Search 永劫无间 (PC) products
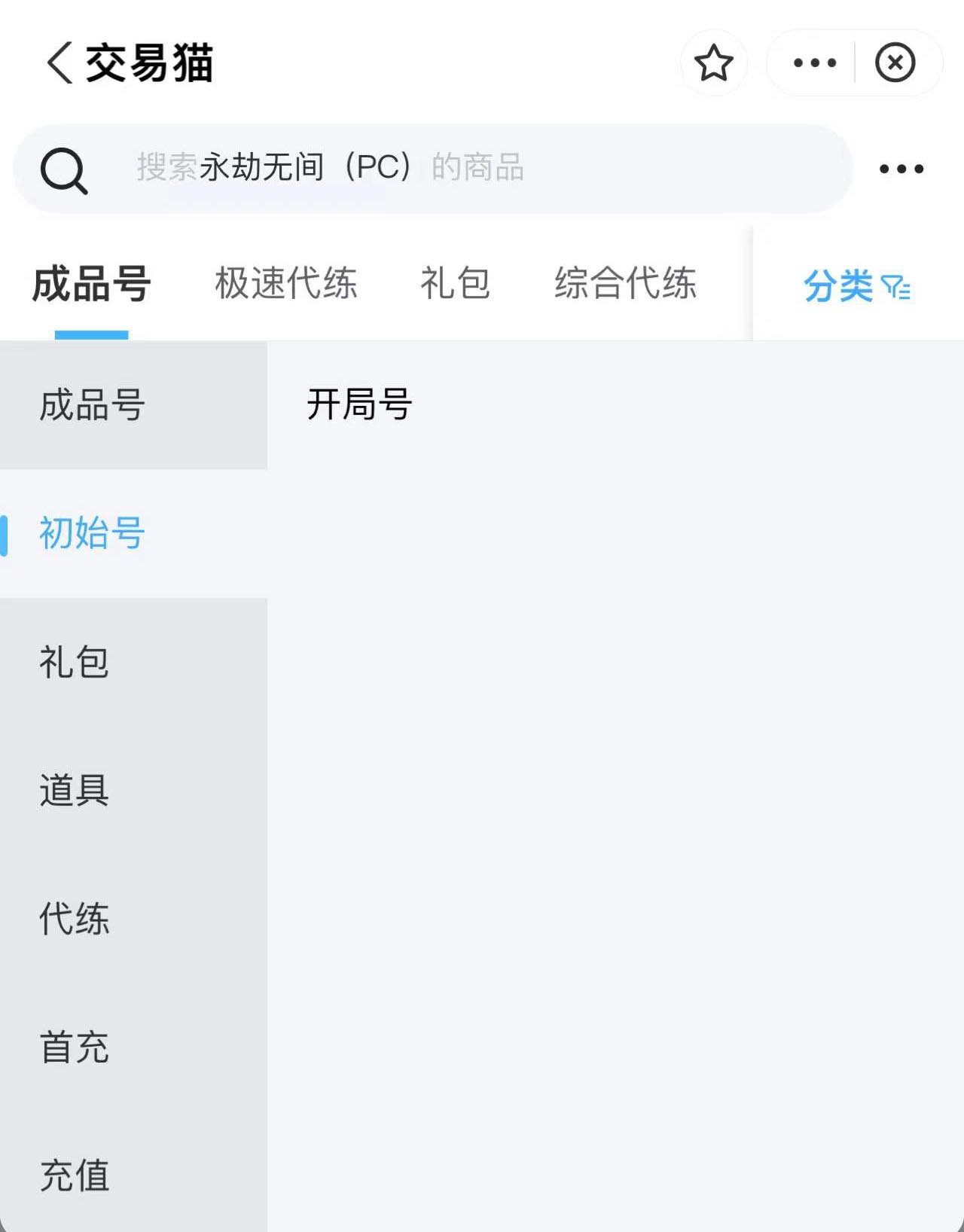The width and height of the screenshot is (964, 1232). click(x=433, y=168)
